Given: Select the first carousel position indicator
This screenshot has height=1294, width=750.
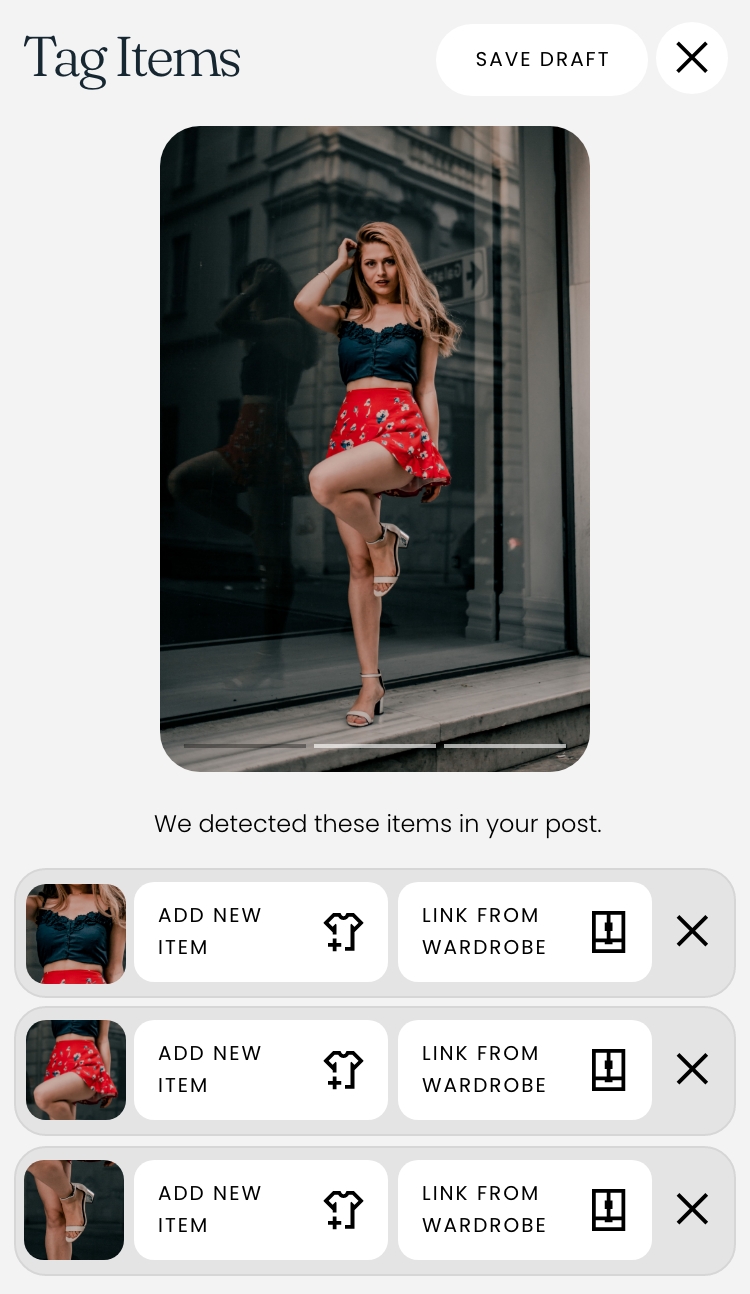Looking at the screenshot, I should [245, 746].
